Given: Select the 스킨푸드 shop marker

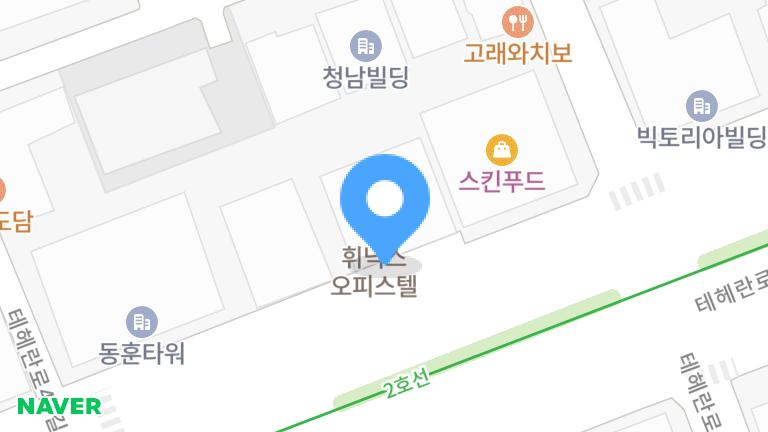Looking at the screenshot, I should tap(501, 151).
